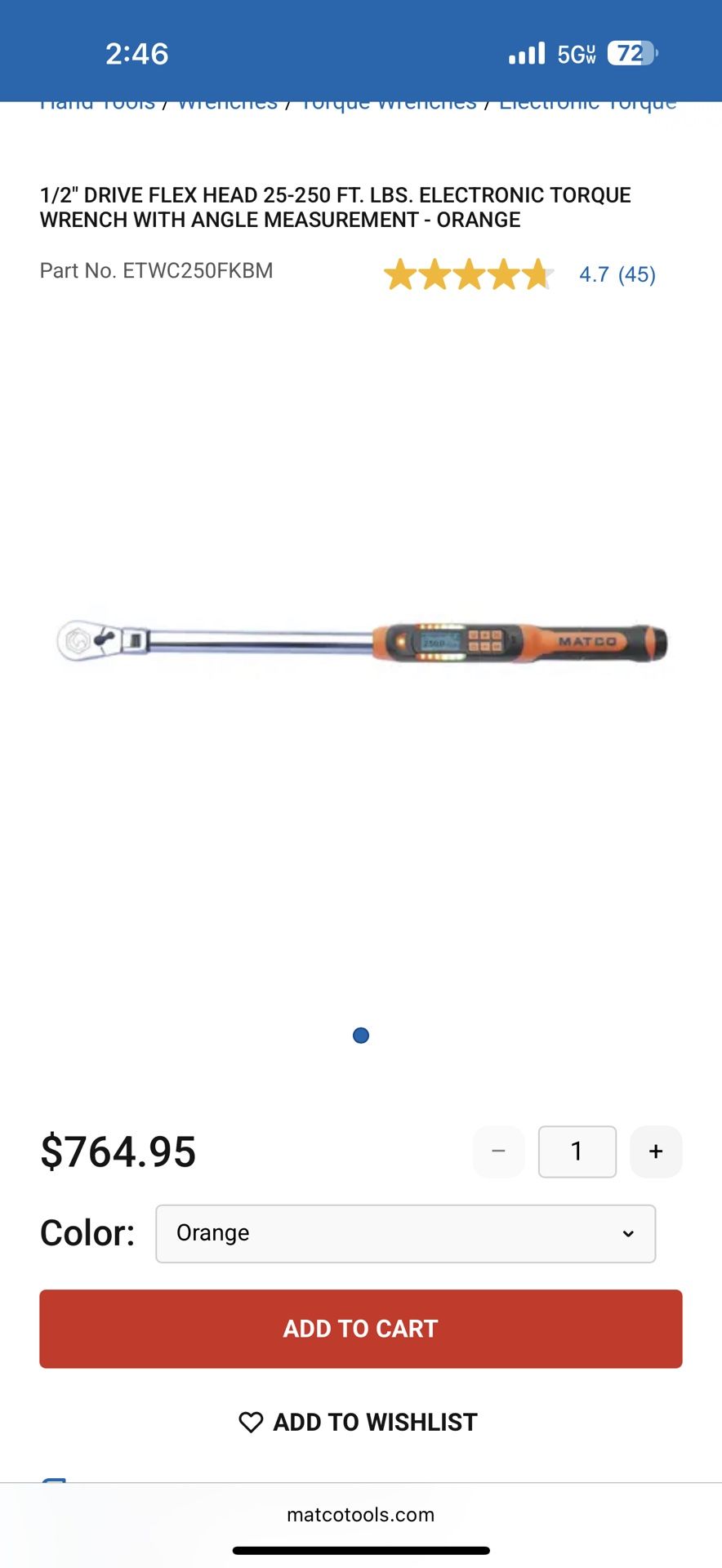This screenshot has width=722, height=1568.
Task: Open the Color dropdown
Action: click(x=405, y=1233)
